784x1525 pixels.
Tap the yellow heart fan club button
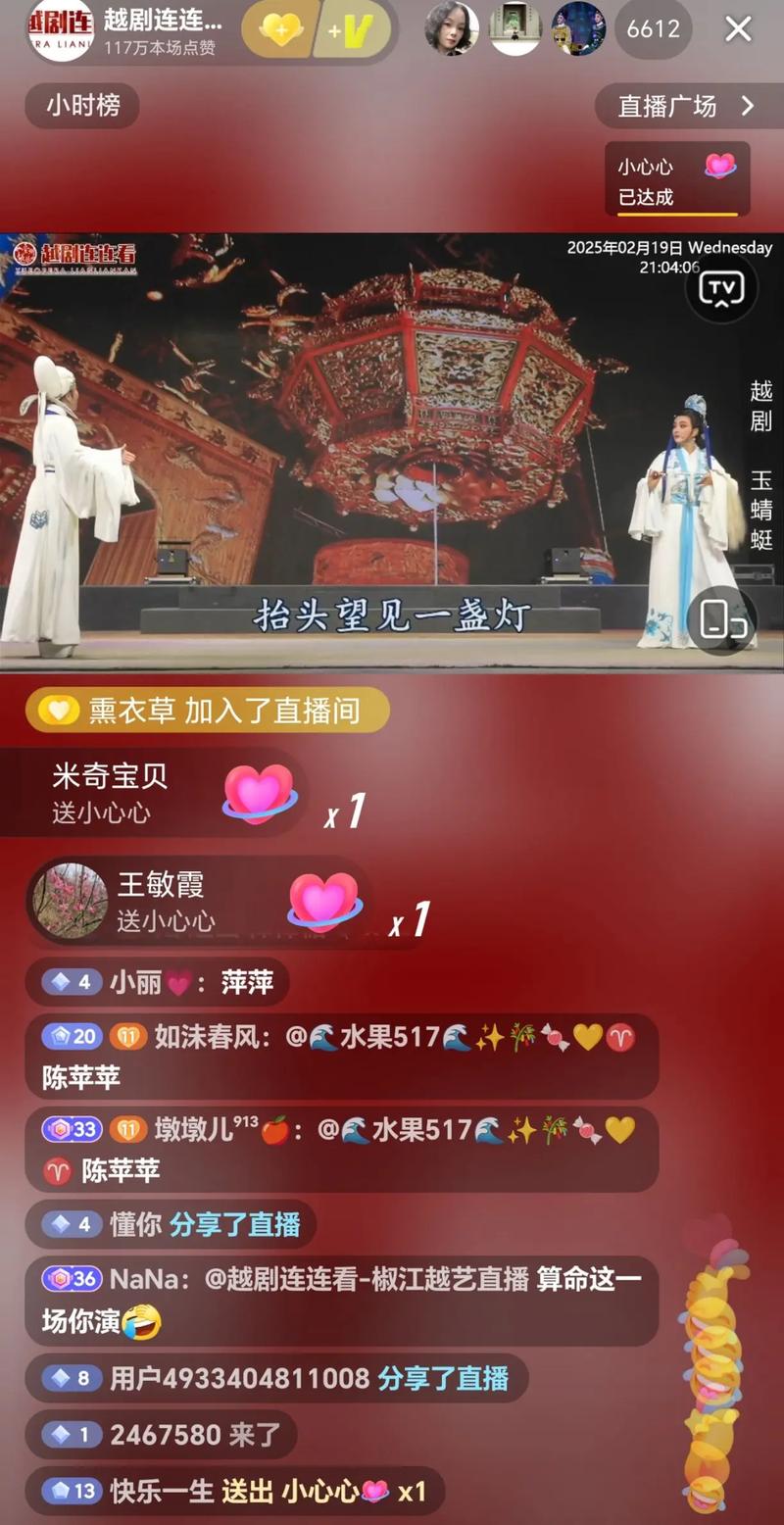point(280,30)
